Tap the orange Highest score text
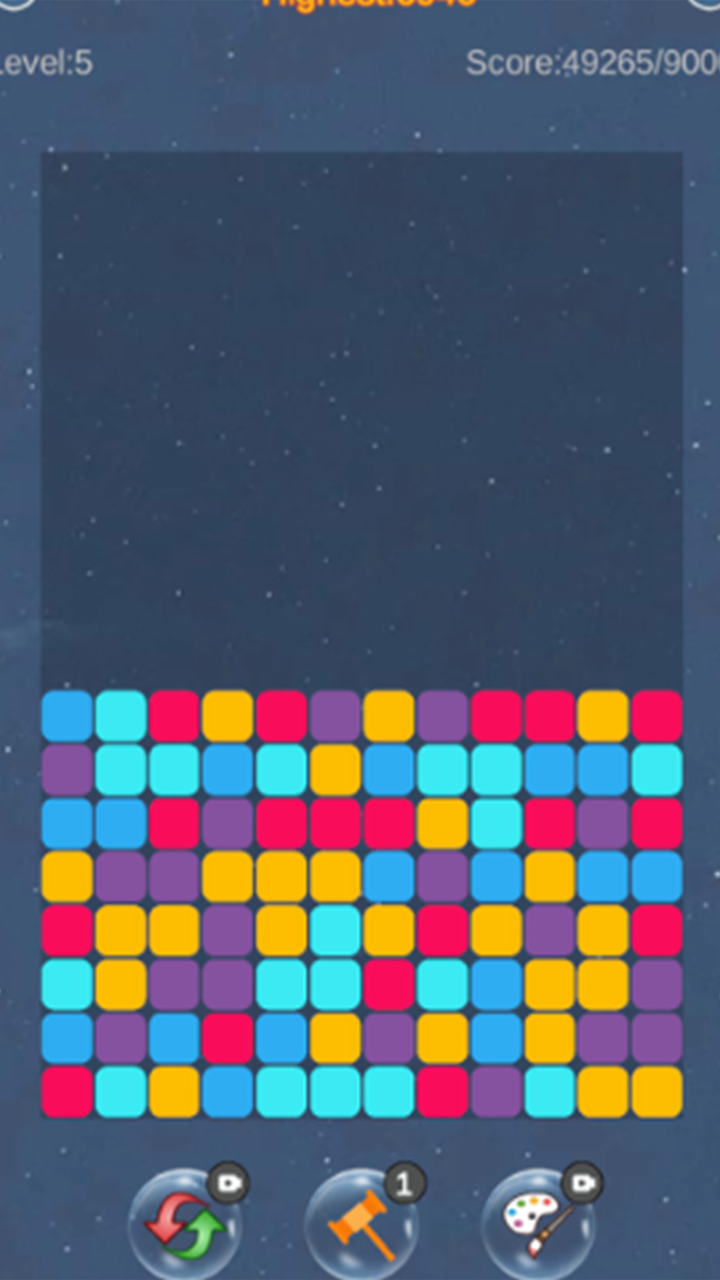This screenshot has width=720, height=1280. tap(360, 5)
